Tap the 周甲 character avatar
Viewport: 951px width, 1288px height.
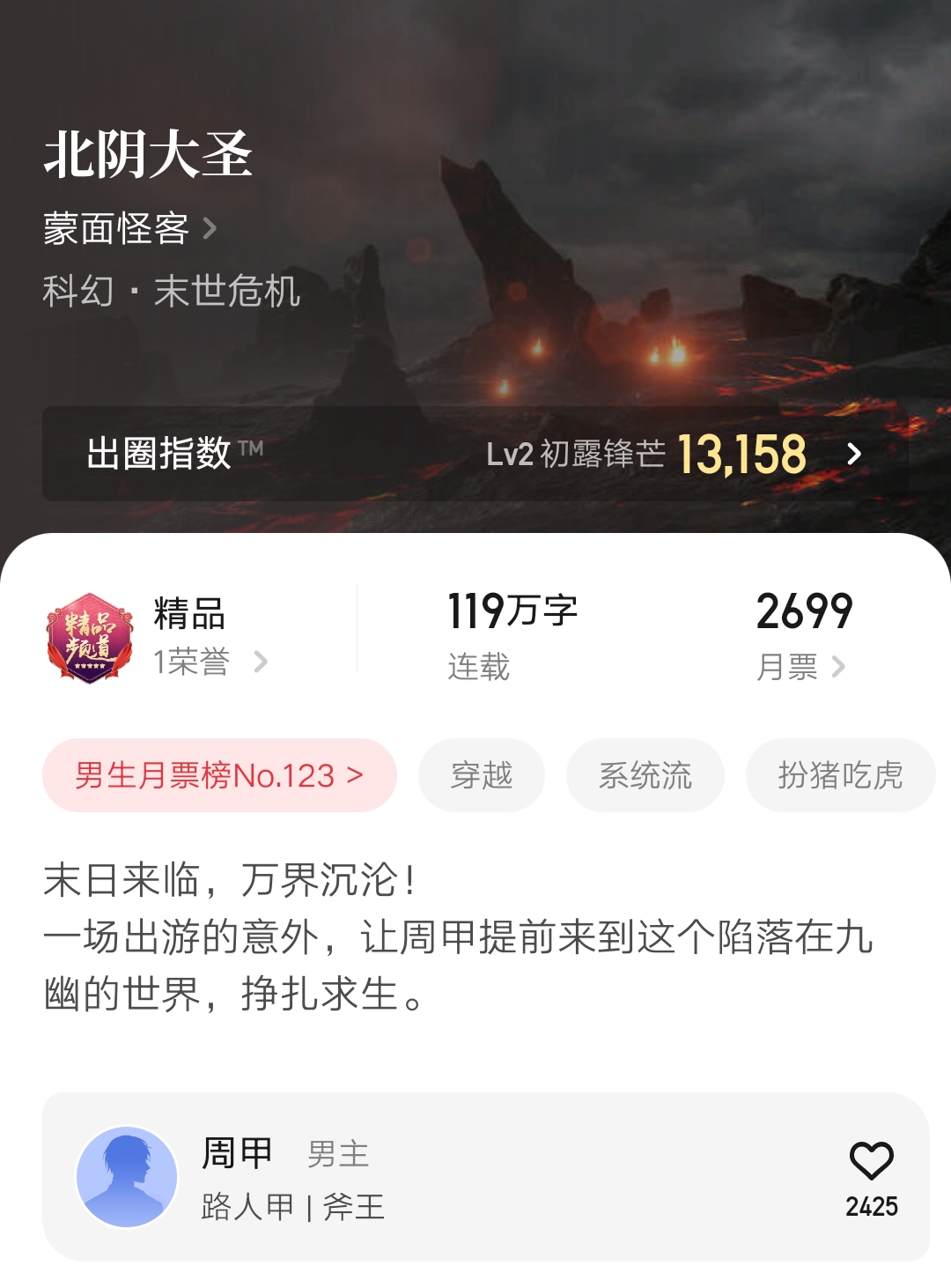(129, 1176)
